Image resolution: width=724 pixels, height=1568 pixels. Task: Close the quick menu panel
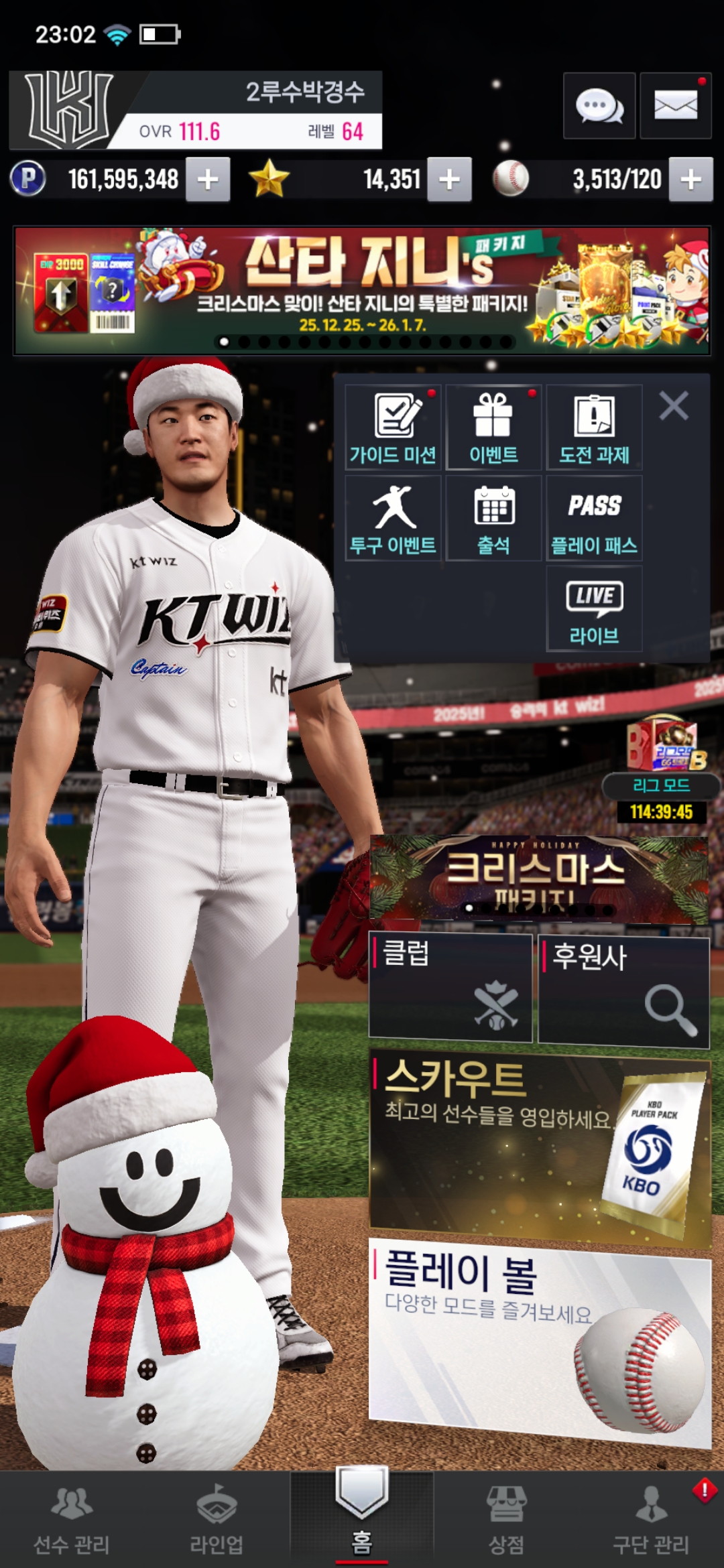click(x=674, y=406)
